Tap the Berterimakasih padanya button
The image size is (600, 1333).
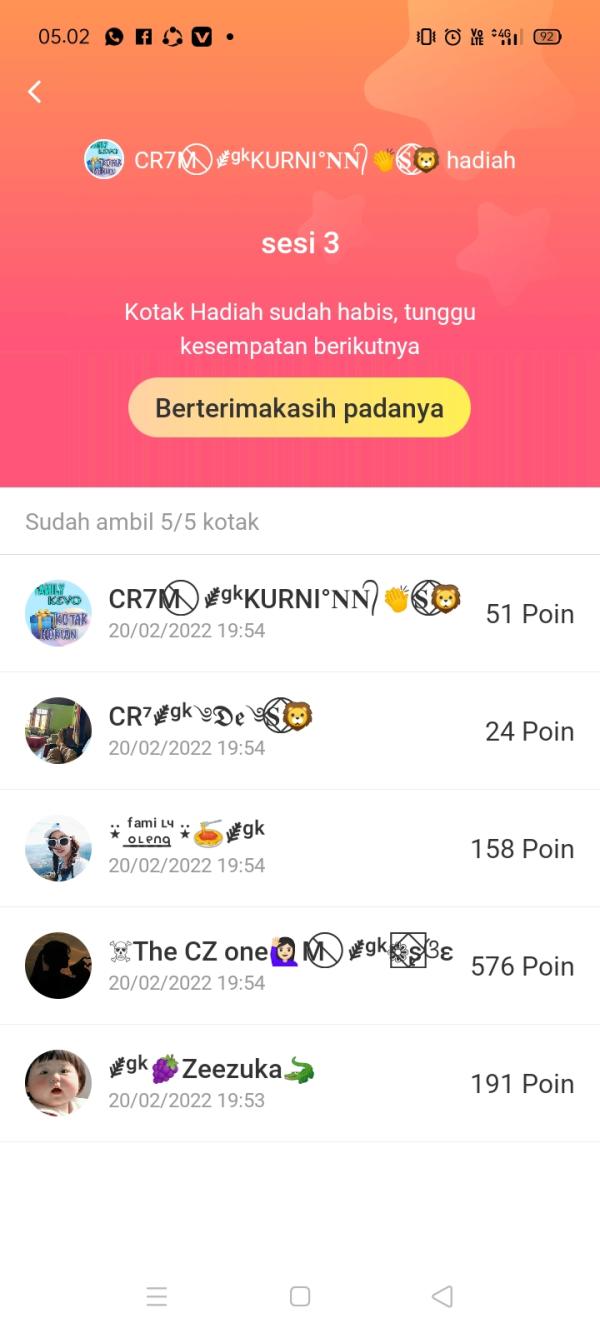pyautogui.click(x=299, y=408)
